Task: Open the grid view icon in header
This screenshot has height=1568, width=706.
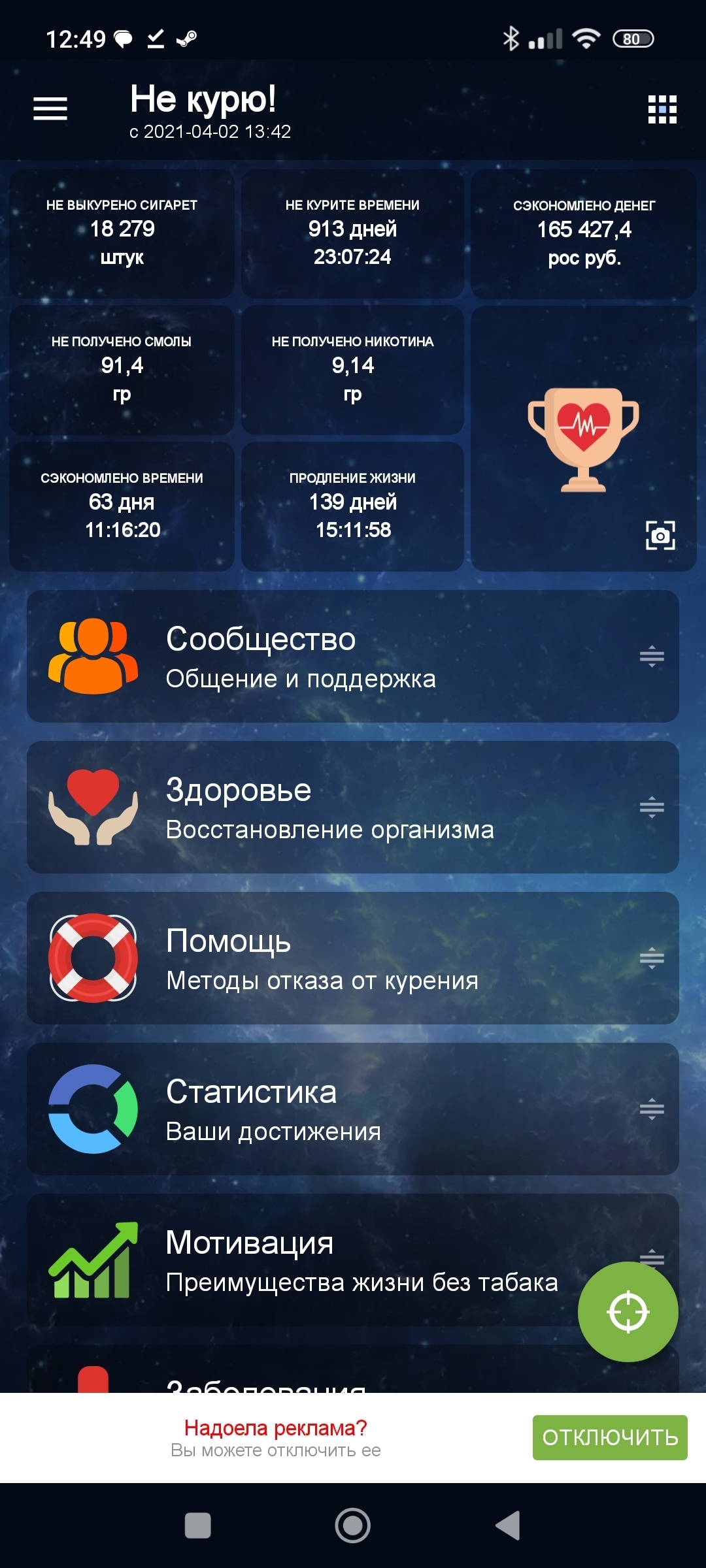Action: coord(662,109)
